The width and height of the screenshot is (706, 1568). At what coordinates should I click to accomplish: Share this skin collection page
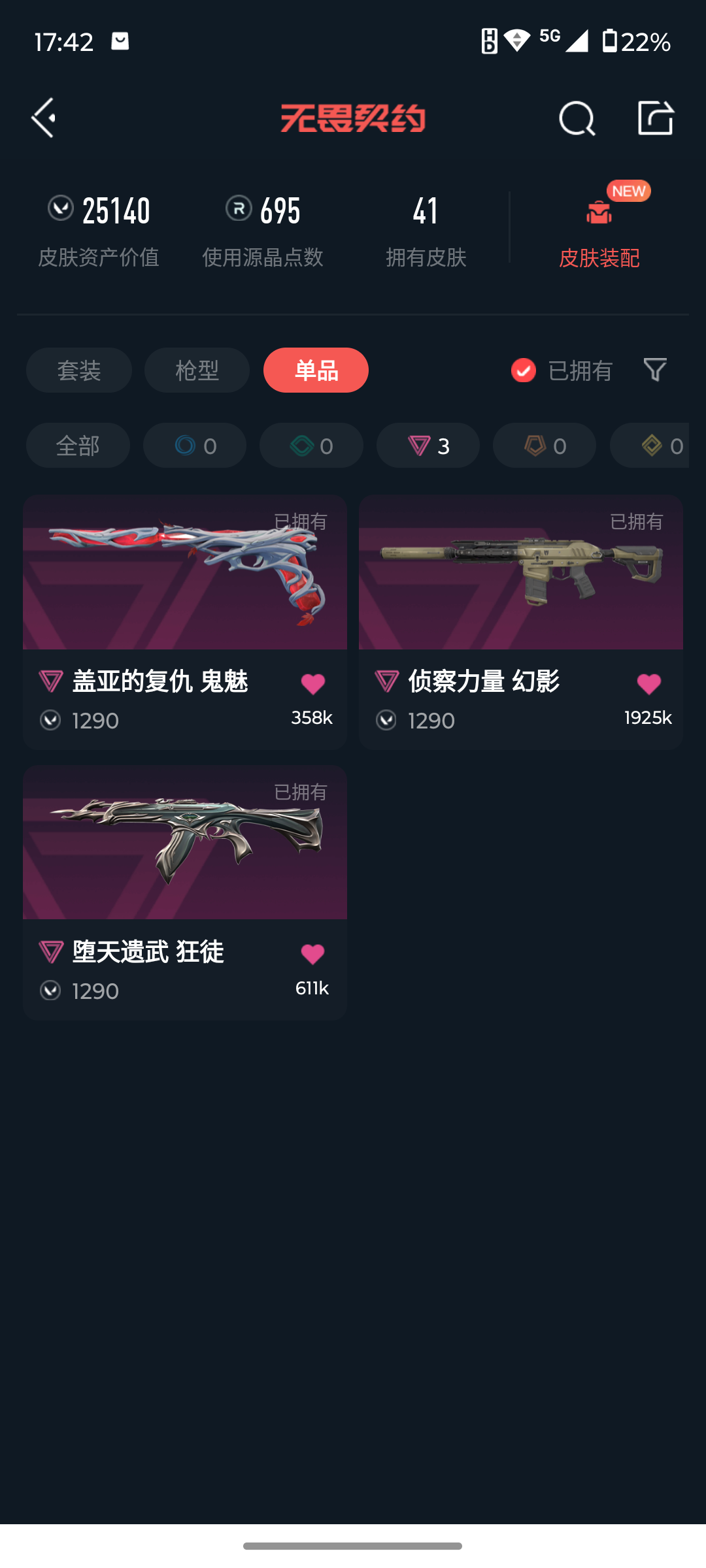click(x=655, y=118)
